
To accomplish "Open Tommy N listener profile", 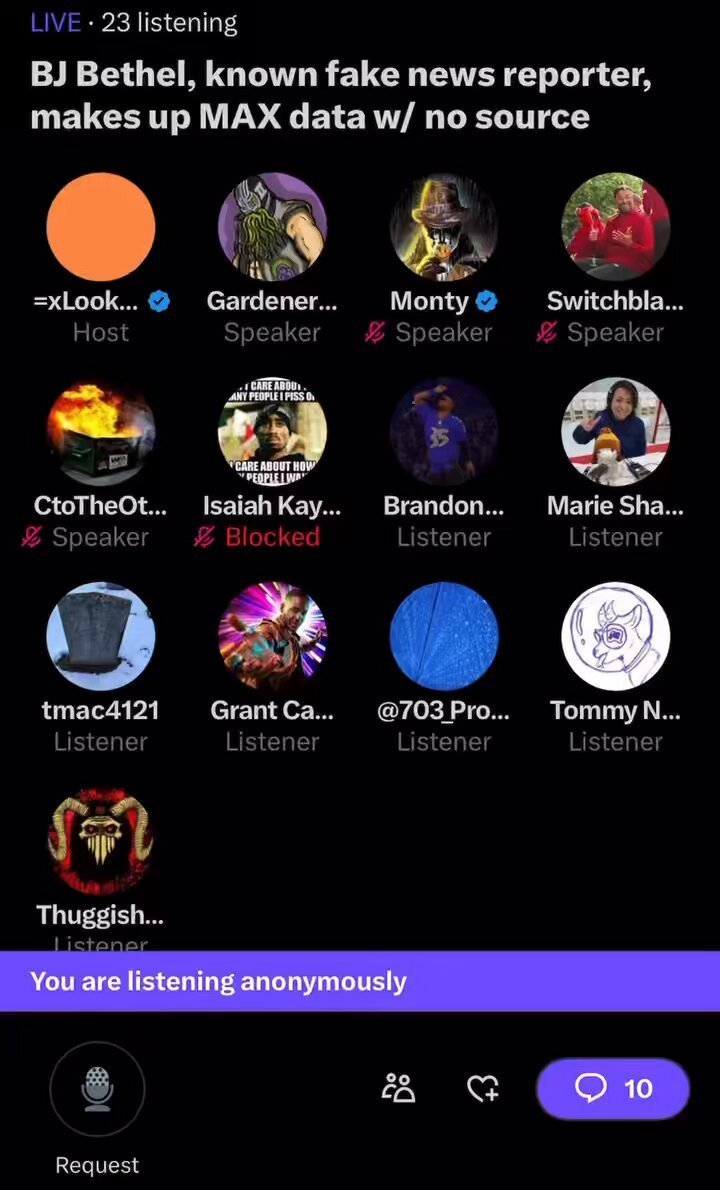I will point(615,637).
